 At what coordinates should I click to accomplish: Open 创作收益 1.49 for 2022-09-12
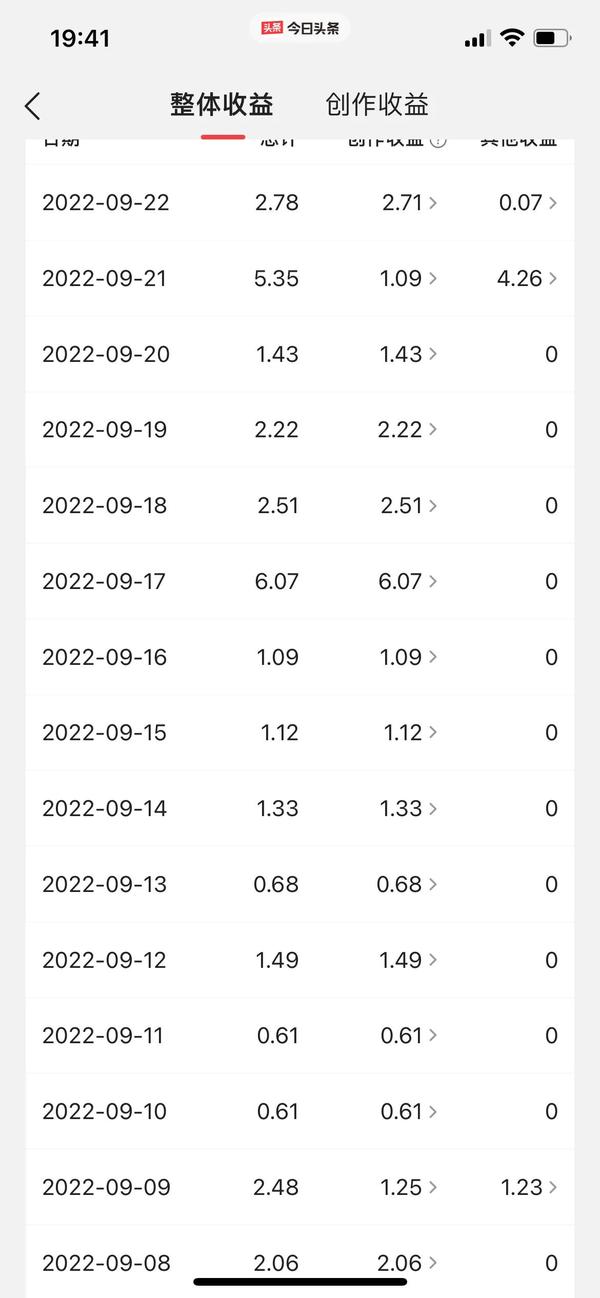(x=410, y=961)
